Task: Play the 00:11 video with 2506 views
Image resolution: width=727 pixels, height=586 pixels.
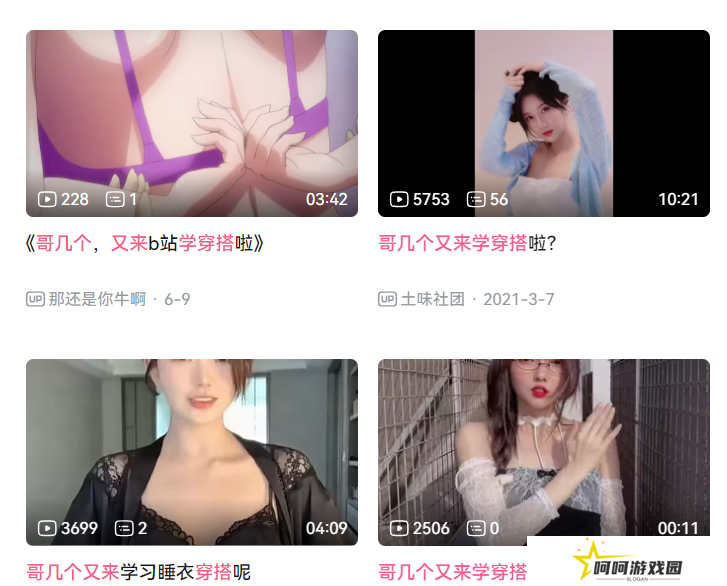Action: [543, 451]
